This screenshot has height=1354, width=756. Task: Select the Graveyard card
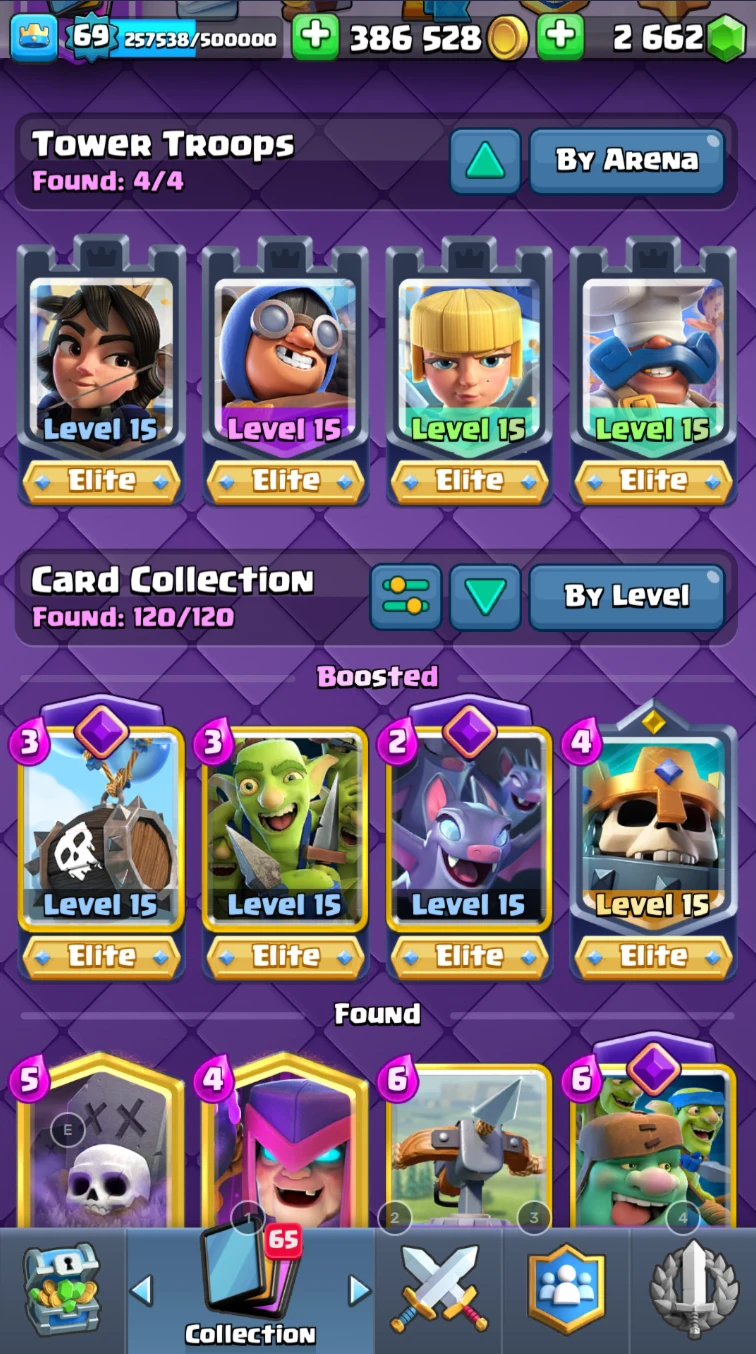pyautogui.click(x=101, y=1145)
